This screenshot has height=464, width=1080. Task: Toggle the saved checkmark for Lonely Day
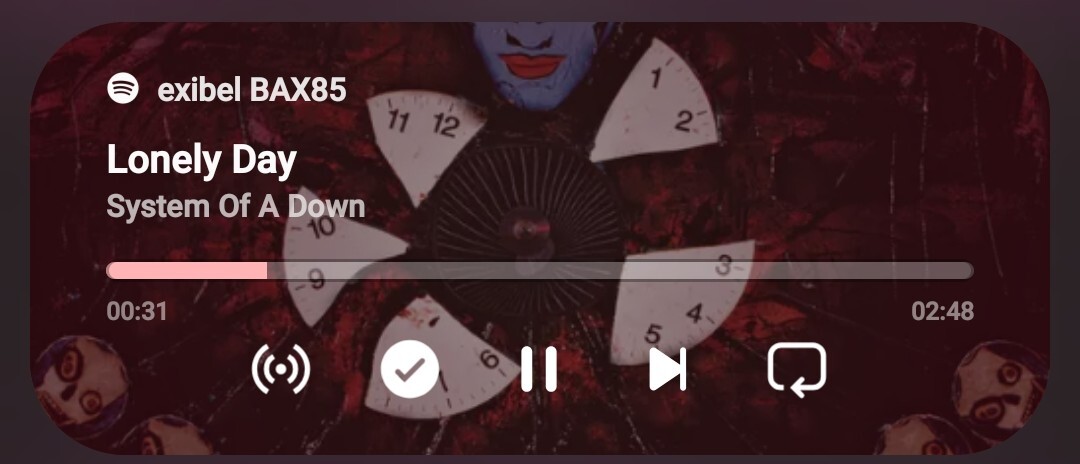coord(410,370)
